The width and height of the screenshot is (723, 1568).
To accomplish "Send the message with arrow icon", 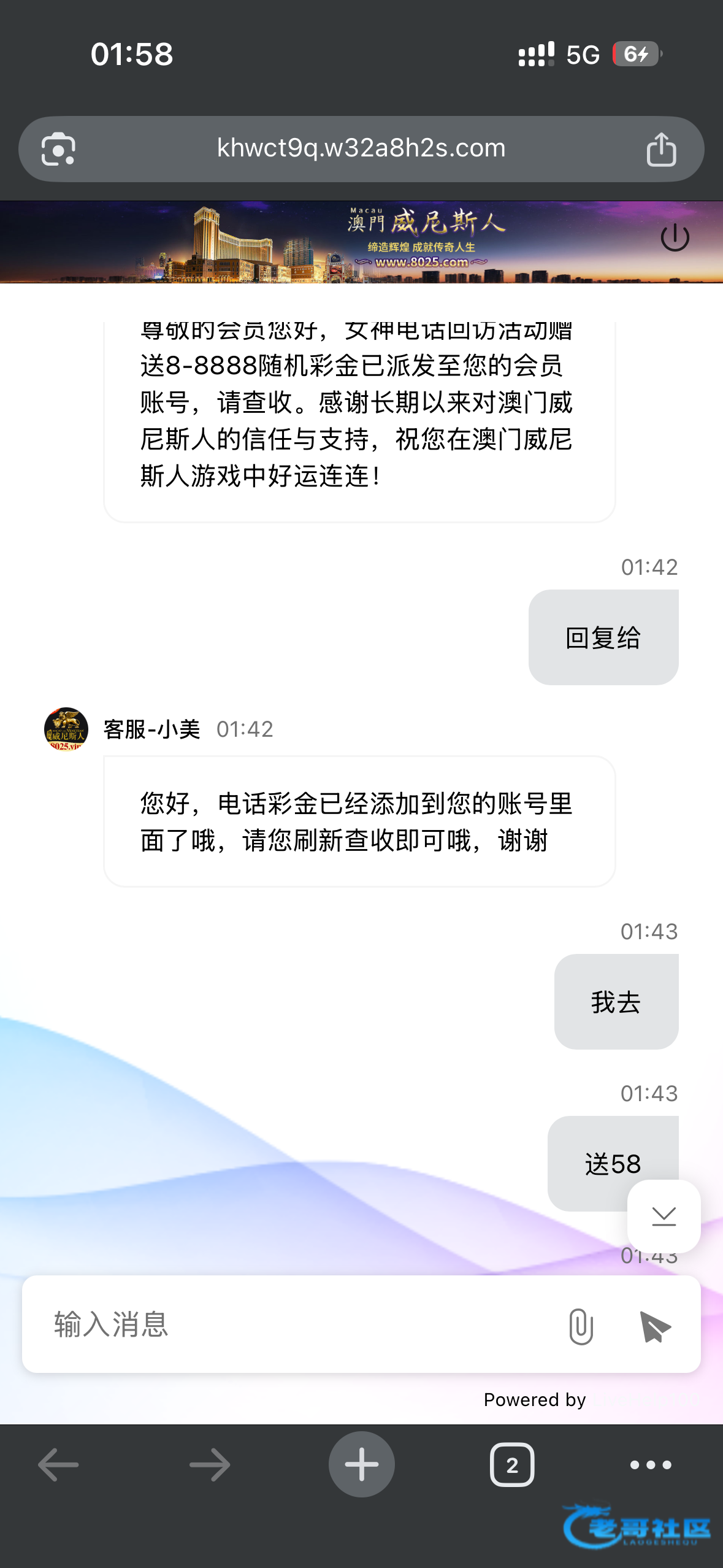I will [x=655, y=1326].
